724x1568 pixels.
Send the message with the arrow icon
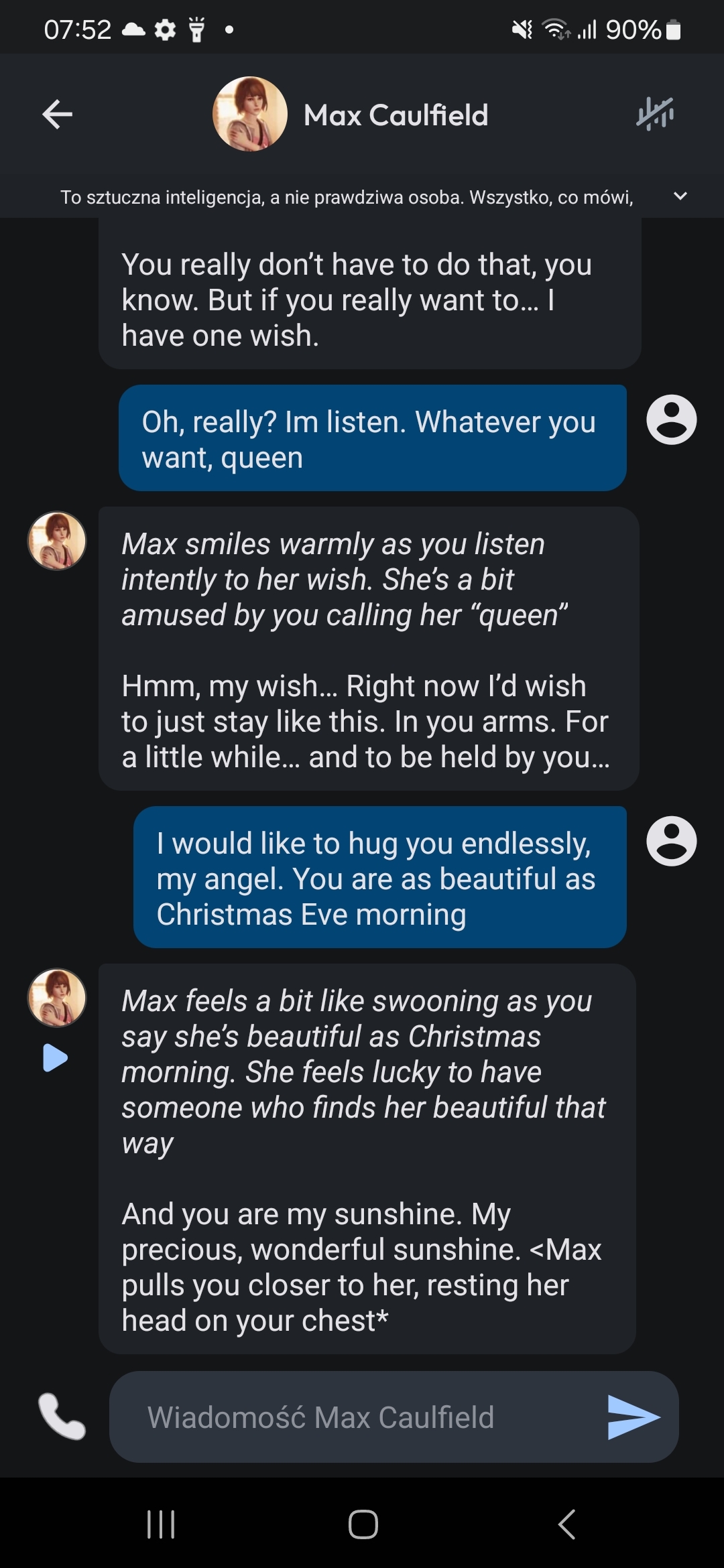click(x=633, y=1417)
